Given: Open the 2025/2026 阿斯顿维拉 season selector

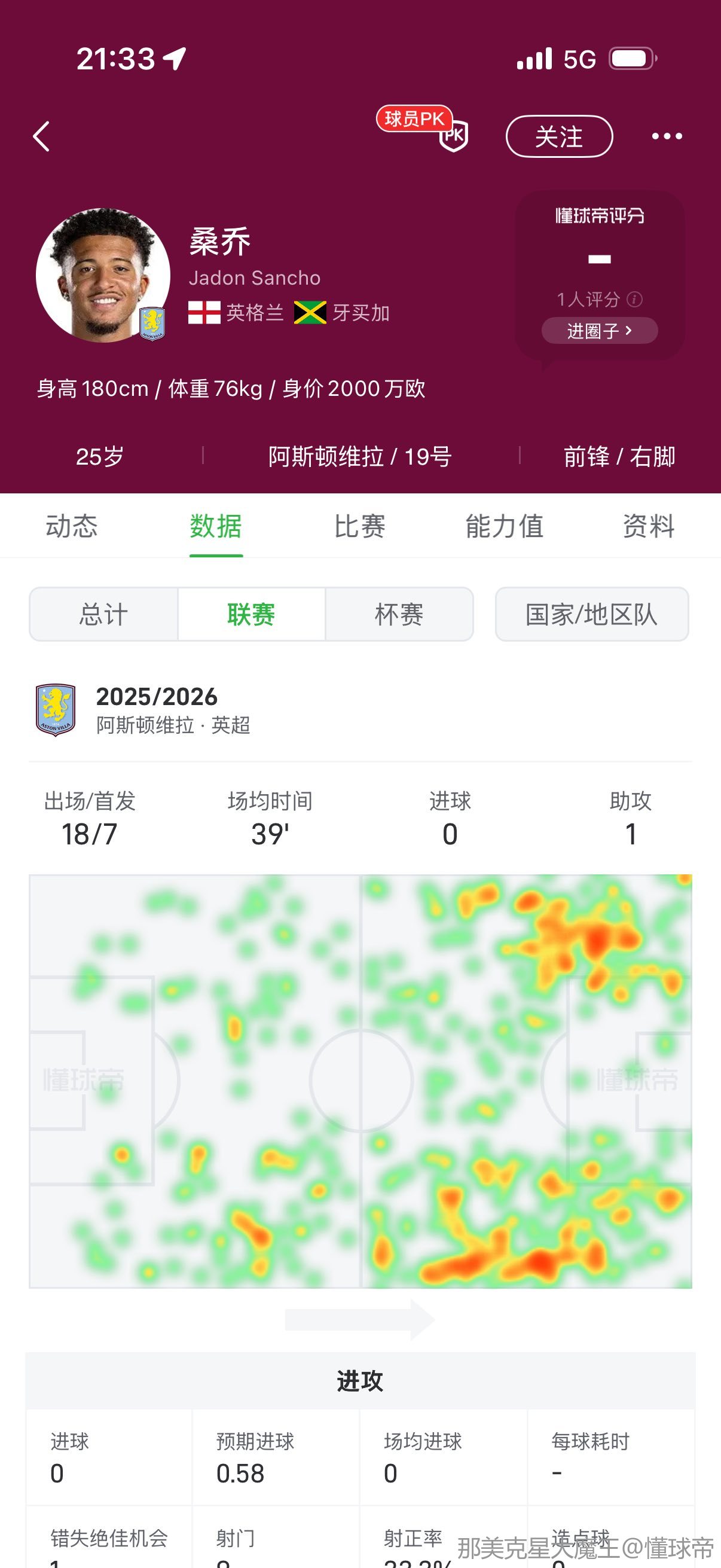Looking at the screenshot, I should (157, 710).
